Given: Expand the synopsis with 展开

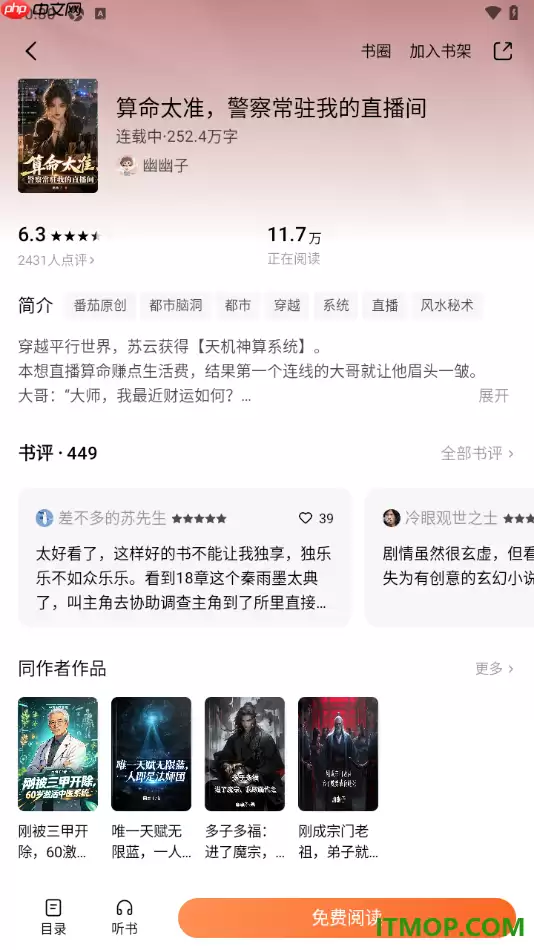Looking at the screenshot, I should tap(493, 396).
